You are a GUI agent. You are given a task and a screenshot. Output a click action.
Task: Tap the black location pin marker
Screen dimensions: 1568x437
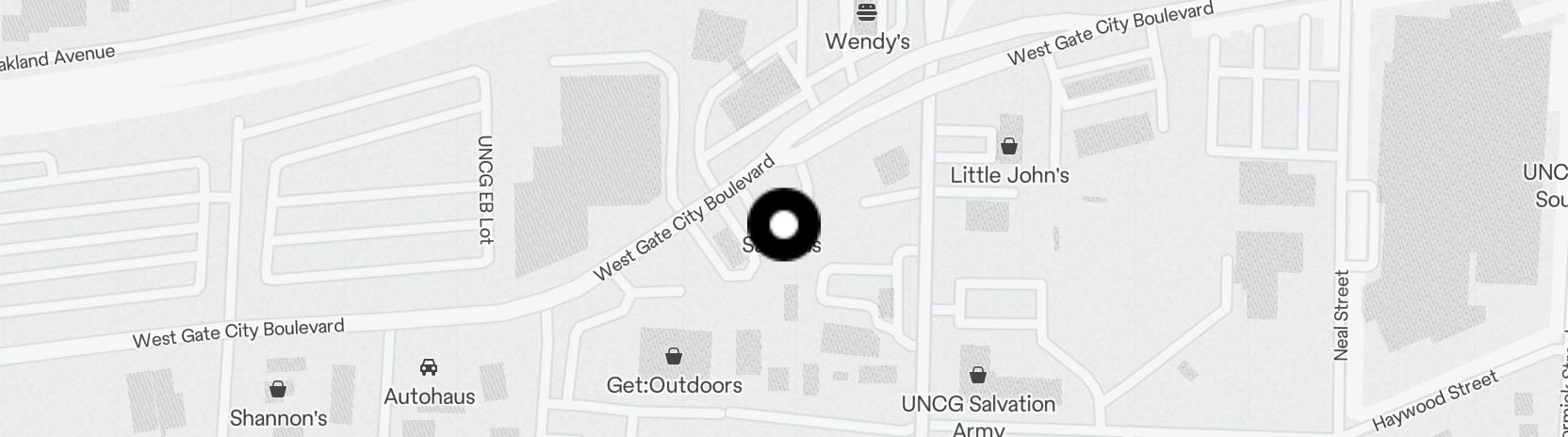[784, 225]
